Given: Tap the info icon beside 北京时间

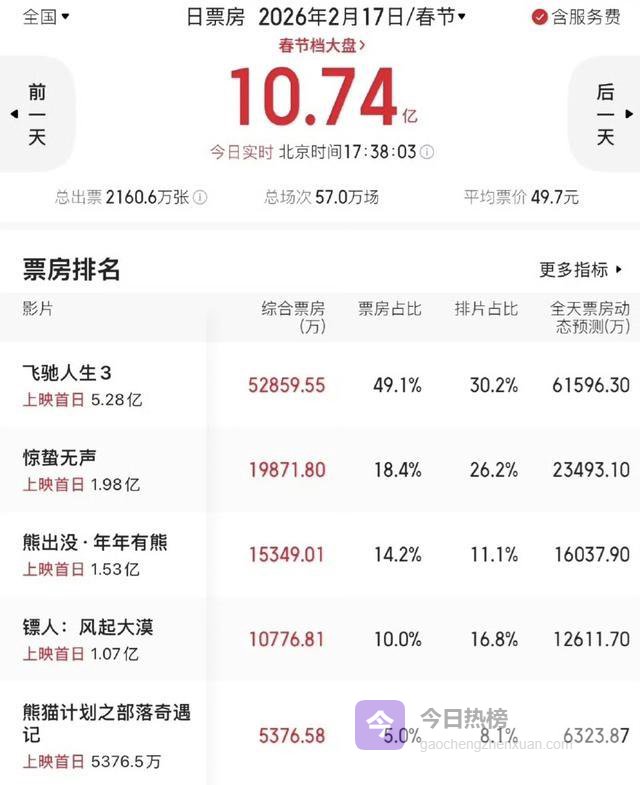Looking at the screenshot, I should tap(427, 152).
